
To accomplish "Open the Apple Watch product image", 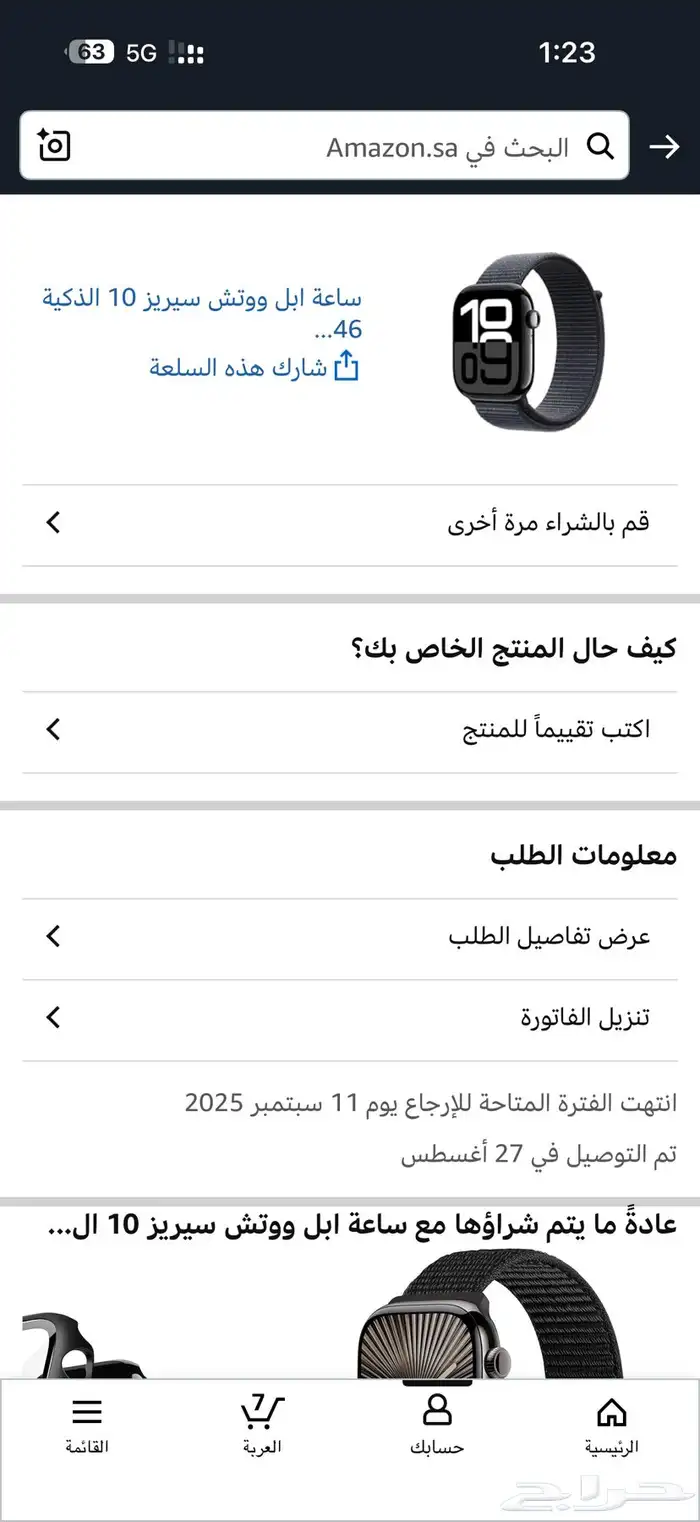I will pyautogui.click(x=526, y=343).
